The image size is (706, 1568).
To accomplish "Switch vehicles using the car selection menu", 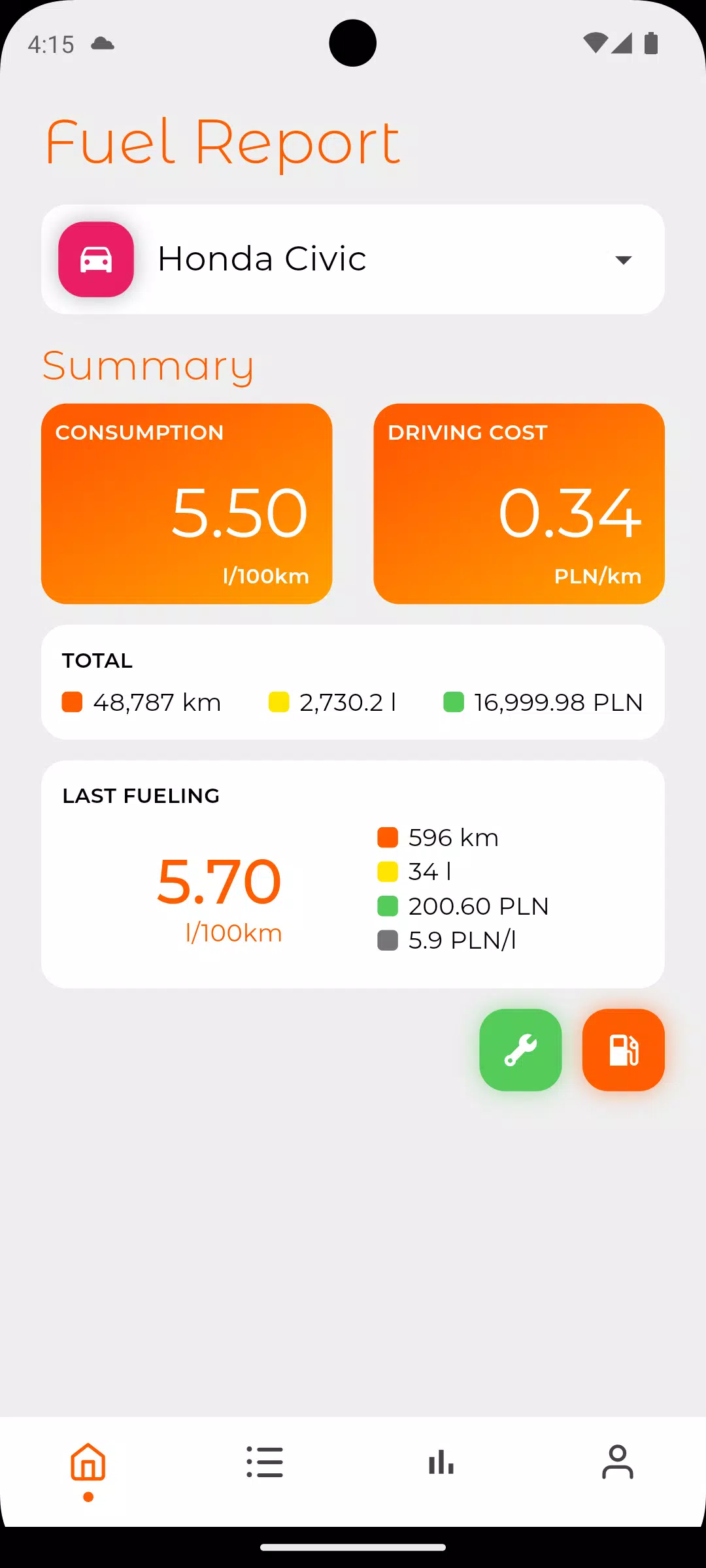I will [353, 259].
